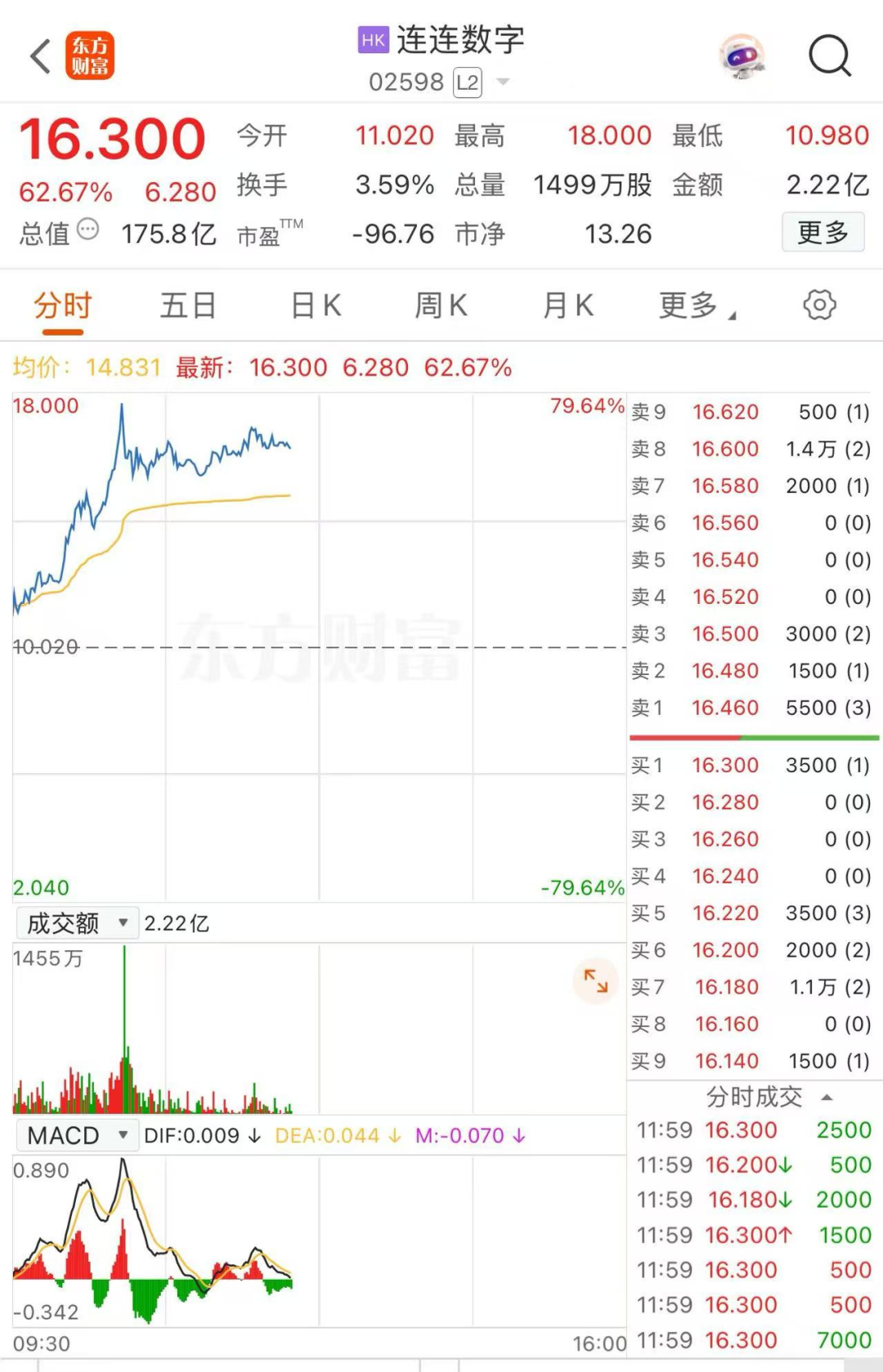Open the 成交额 indicator dropdown
The height and width of the screenshot is (1372, 883).
[x=75, y=922]
